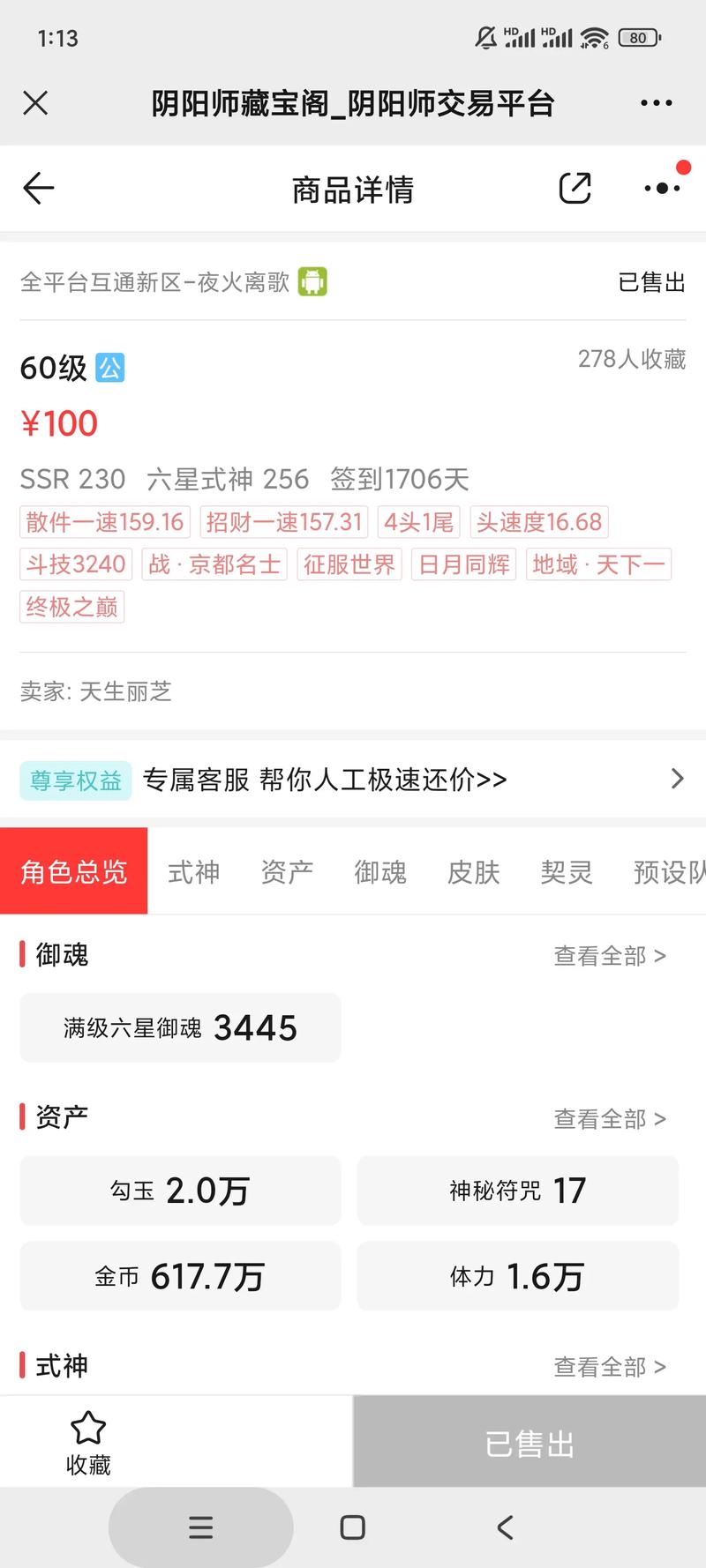The width and height of the screenshot is (706, 1568).
Task: View all in the 资产 section
Action: [610, 1119]
